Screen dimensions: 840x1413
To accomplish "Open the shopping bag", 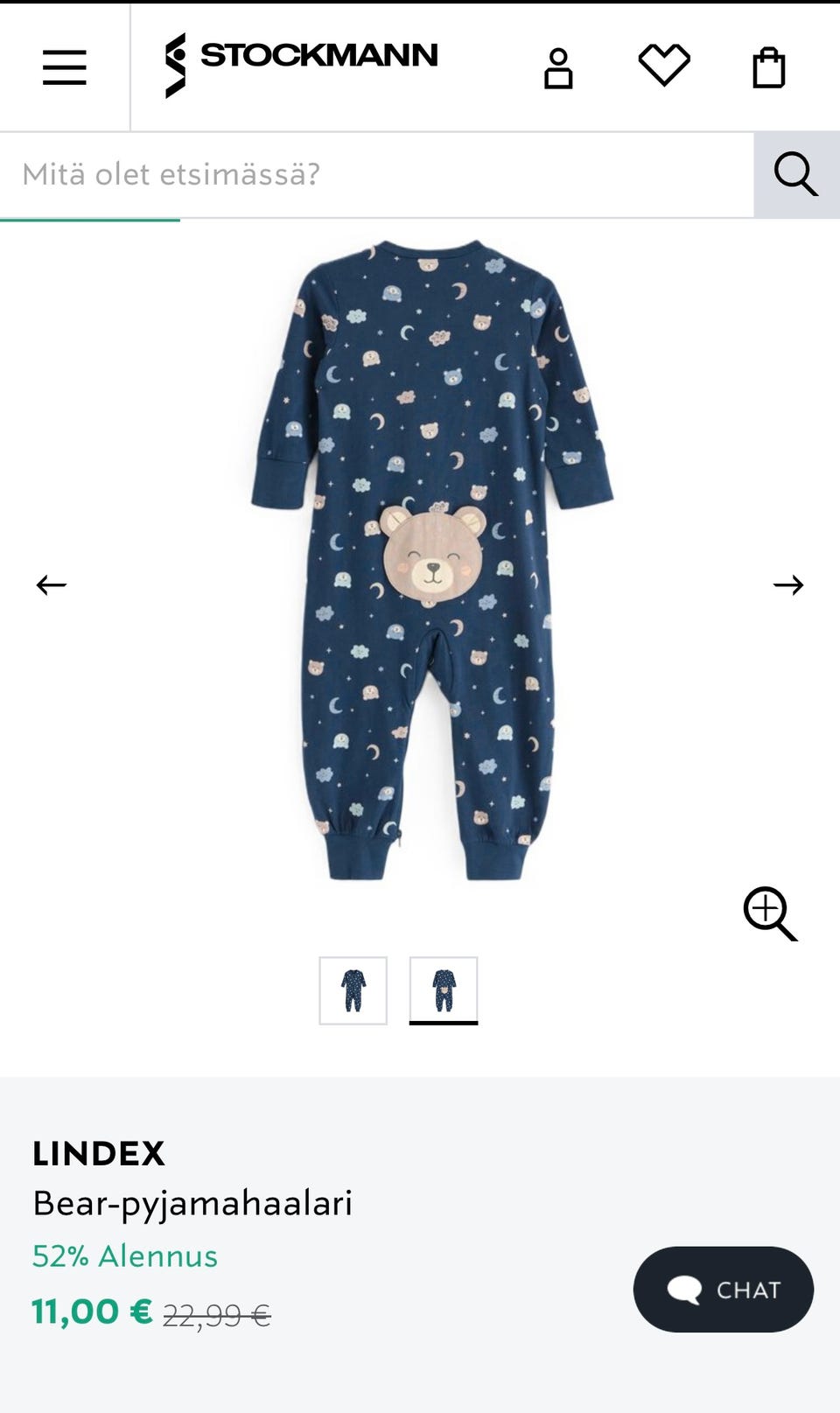I will coord(769,67).
